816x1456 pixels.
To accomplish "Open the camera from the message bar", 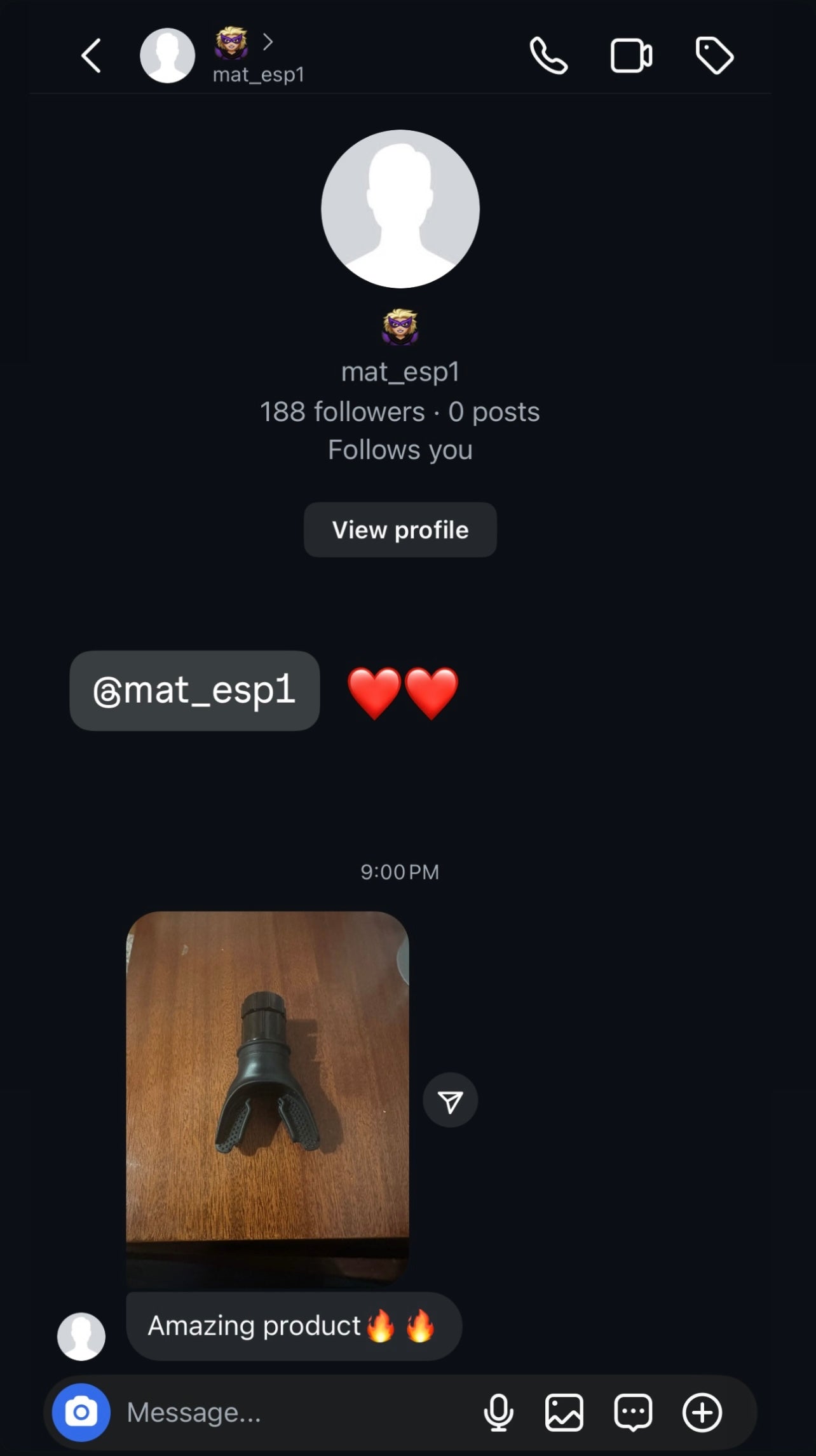I will [x=81, y=1412].
